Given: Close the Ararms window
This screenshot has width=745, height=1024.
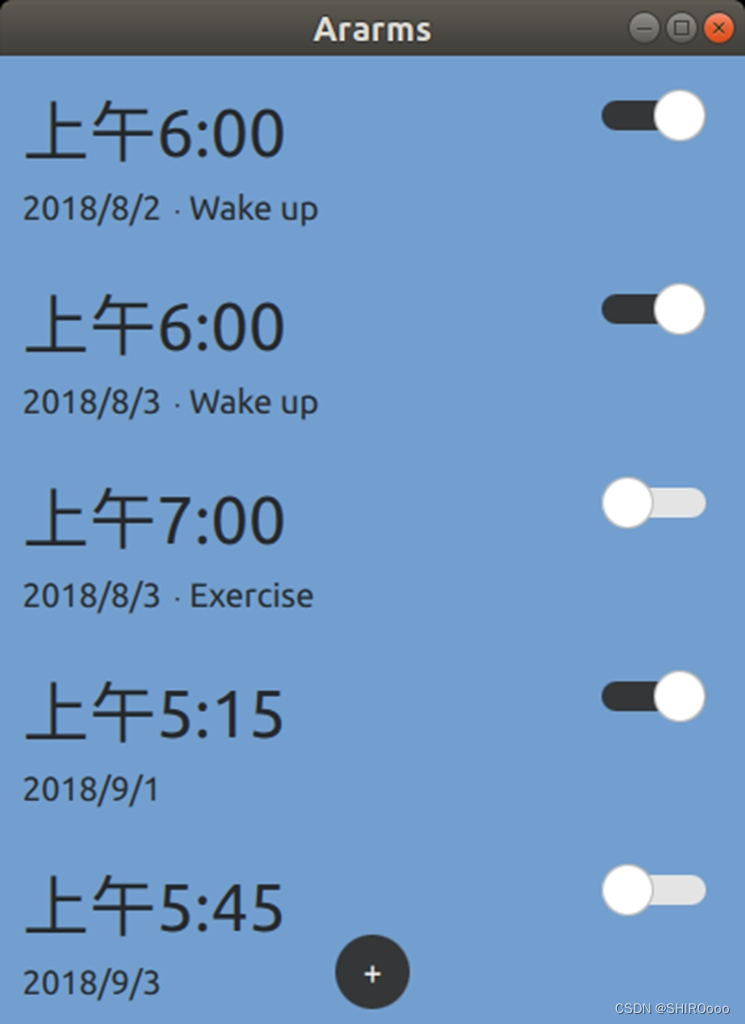Looking at the screenshot, I should click(x=718, y=28).
